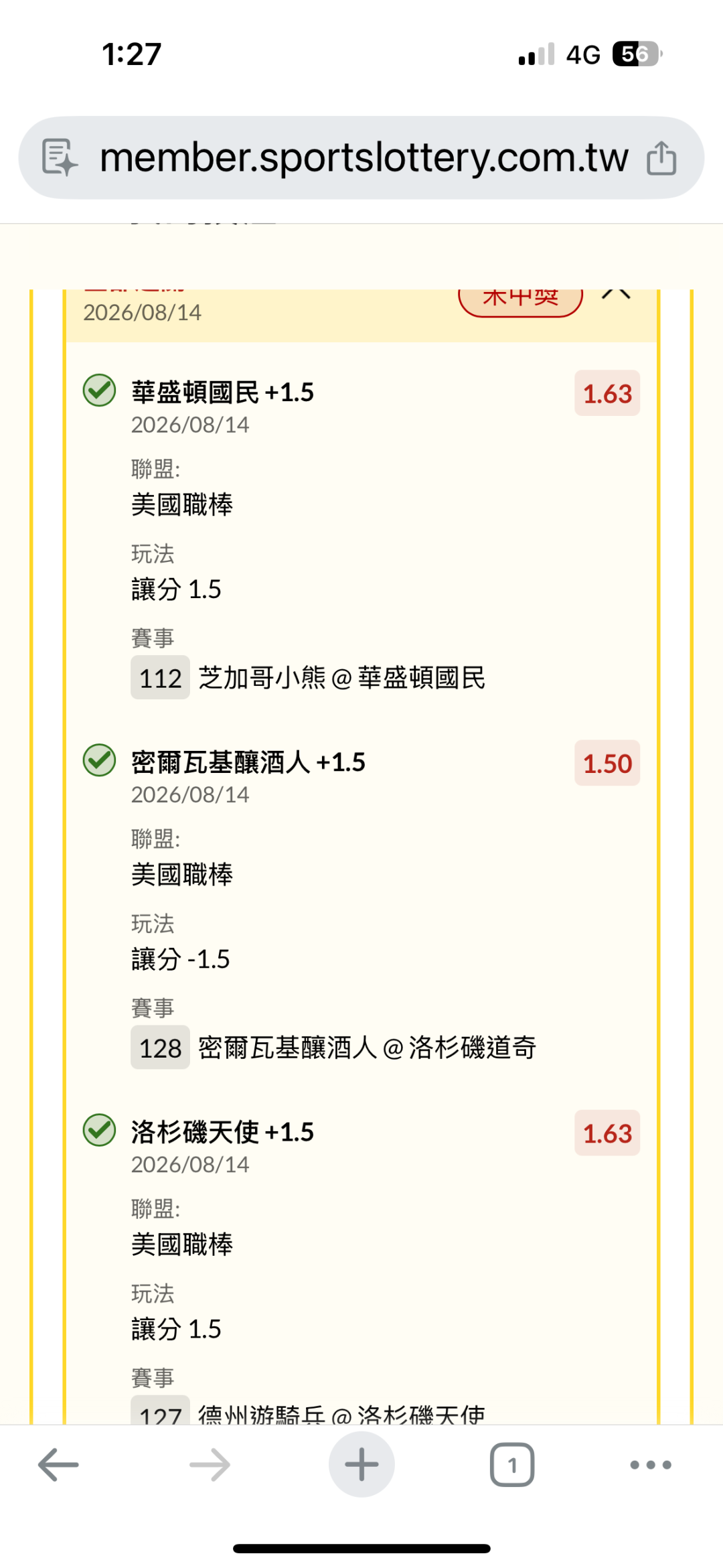Screen dimensions: 723x1568
Task: Open the browser's three-dot menu
Action: [651, 1465]
